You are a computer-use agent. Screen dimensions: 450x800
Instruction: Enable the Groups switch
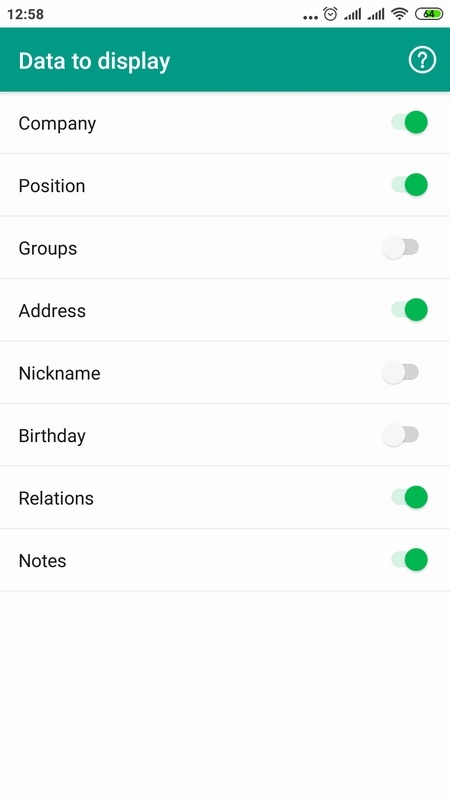tap(401, 247)
